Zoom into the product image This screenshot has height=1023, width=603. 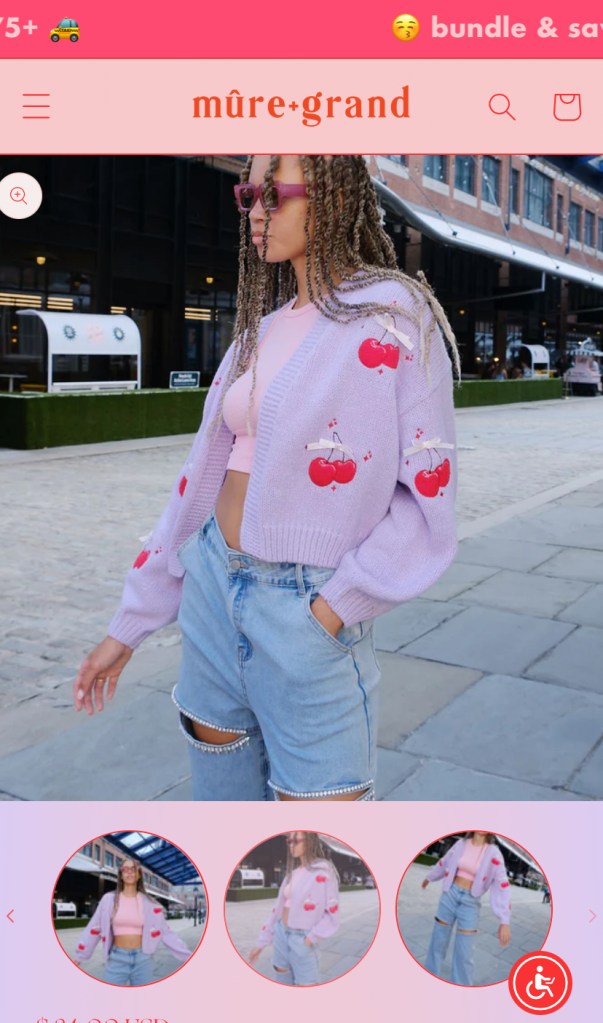[x=20, y=196]
